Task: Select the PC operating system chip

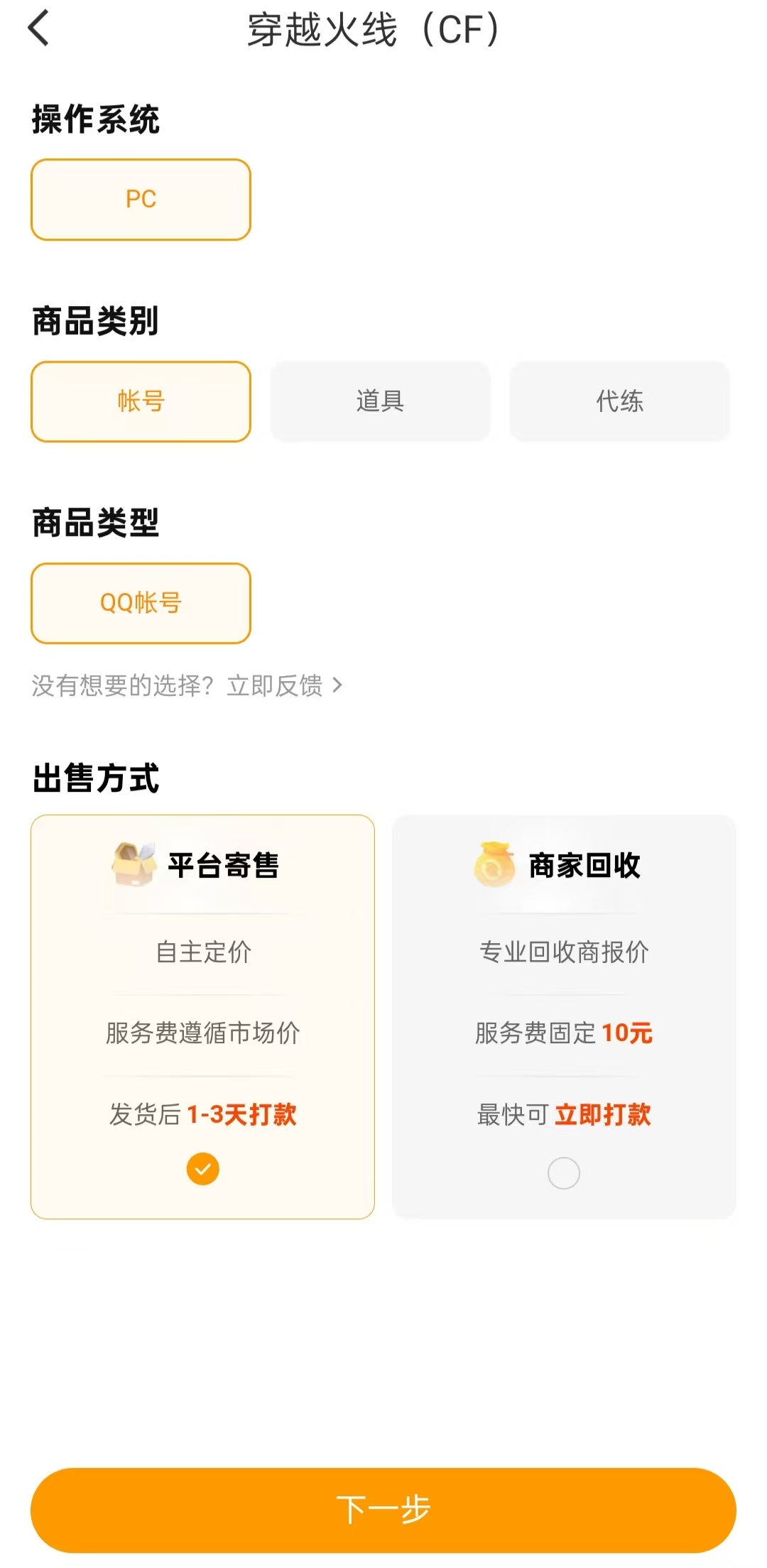Action: [141, 200]
